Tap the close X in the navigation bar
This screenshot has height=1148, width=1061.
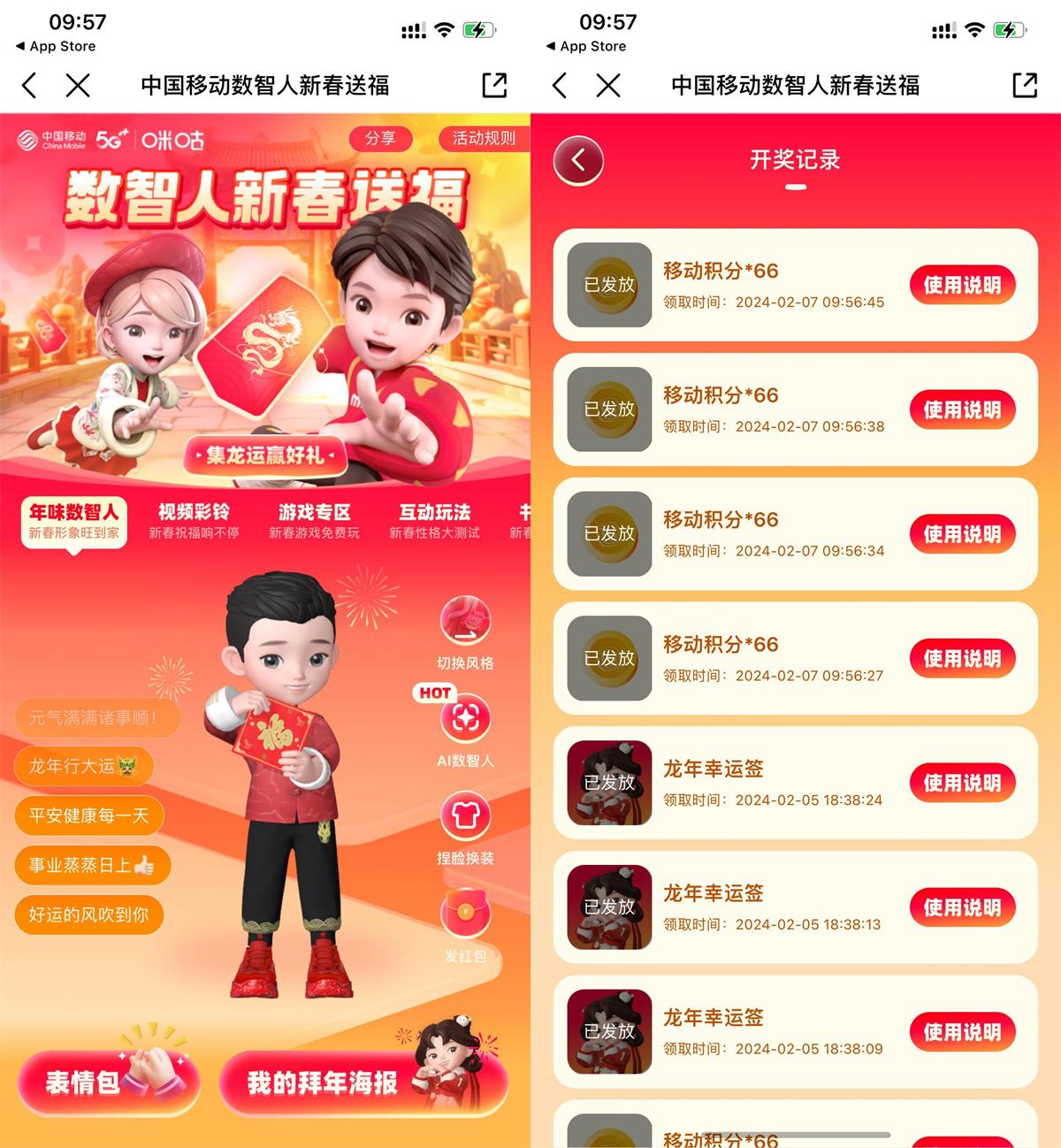tap(78, 86)
